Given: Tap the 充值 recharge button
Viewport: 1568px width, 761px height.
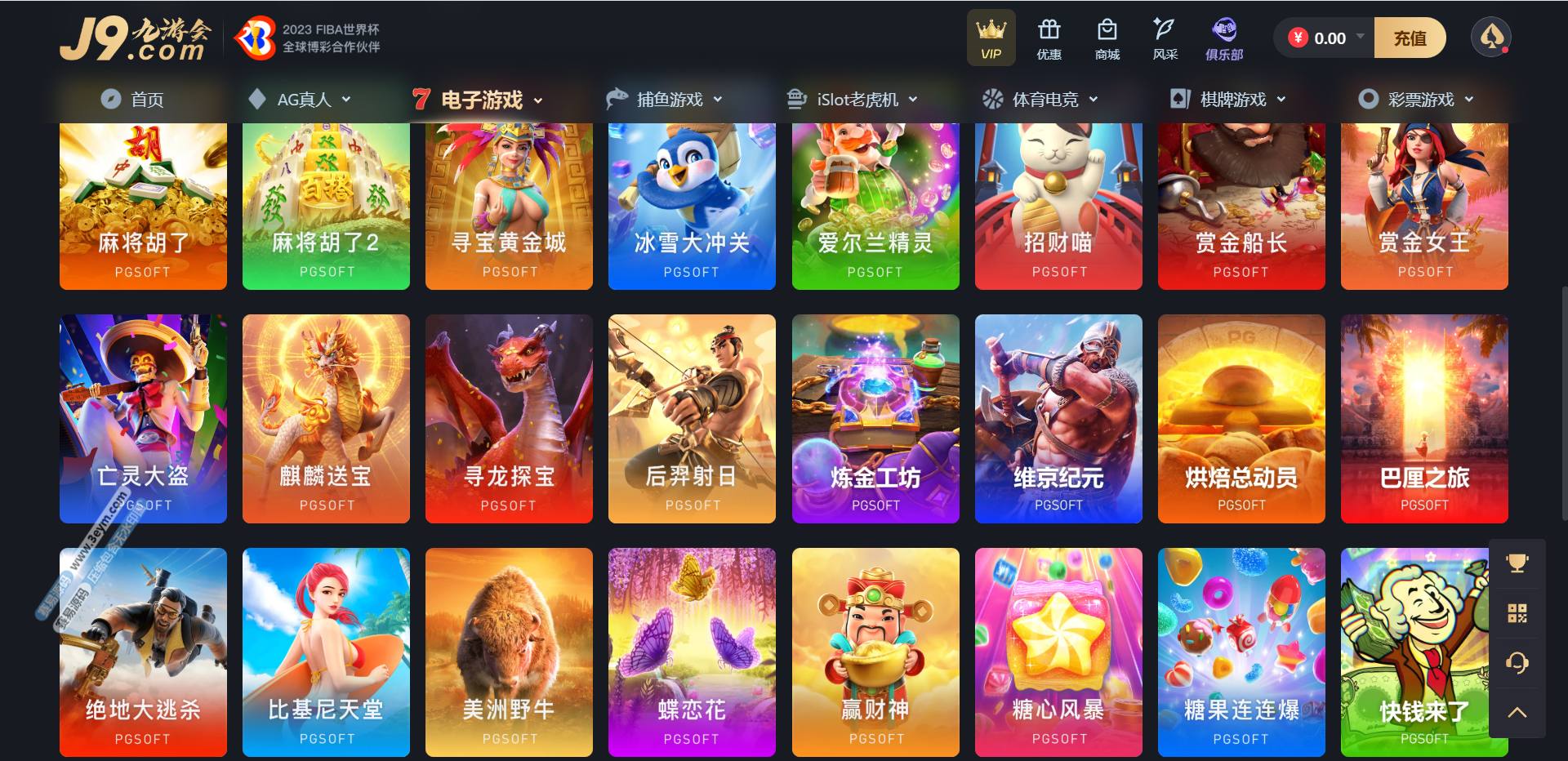Looking at the screenshot, I should click(1410, 38).
